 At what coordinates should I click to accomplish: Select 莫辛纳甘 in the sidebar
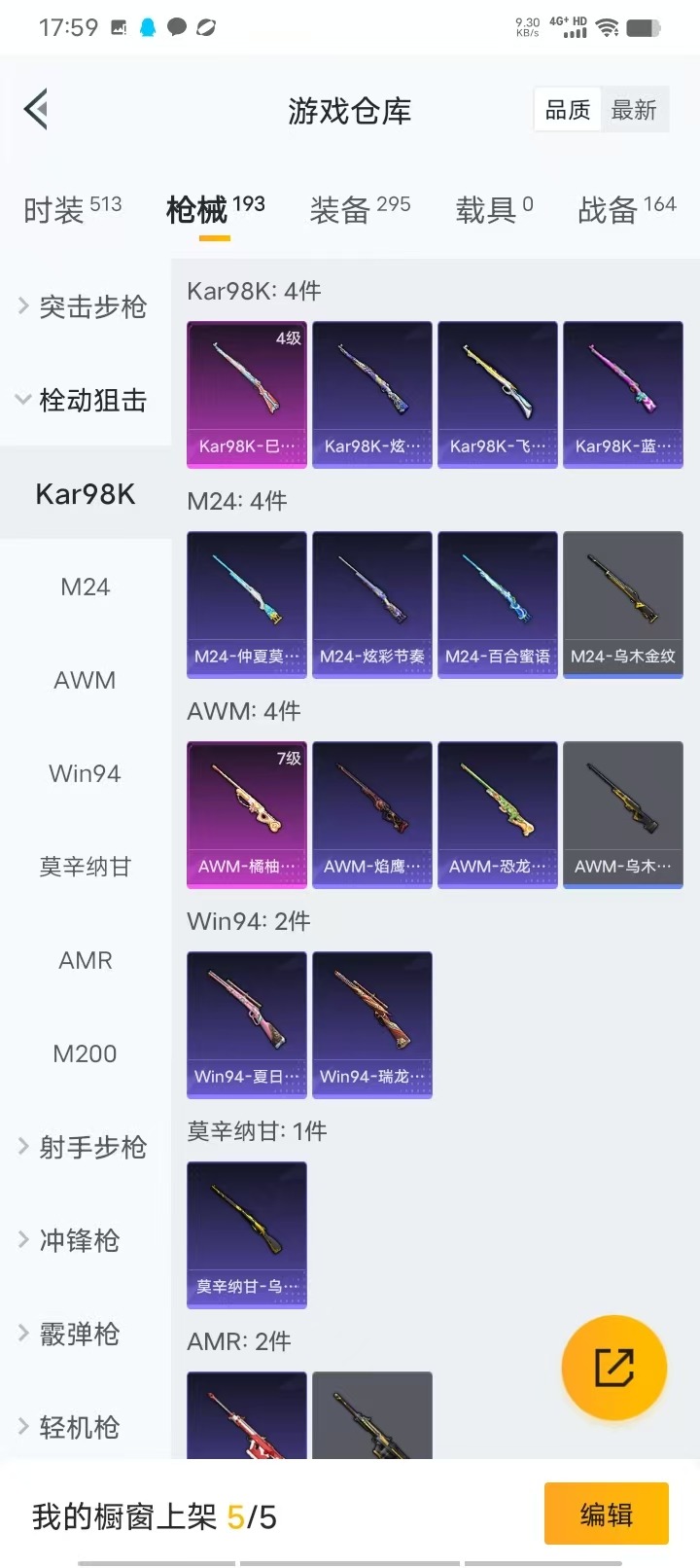(x=86, y=867)
